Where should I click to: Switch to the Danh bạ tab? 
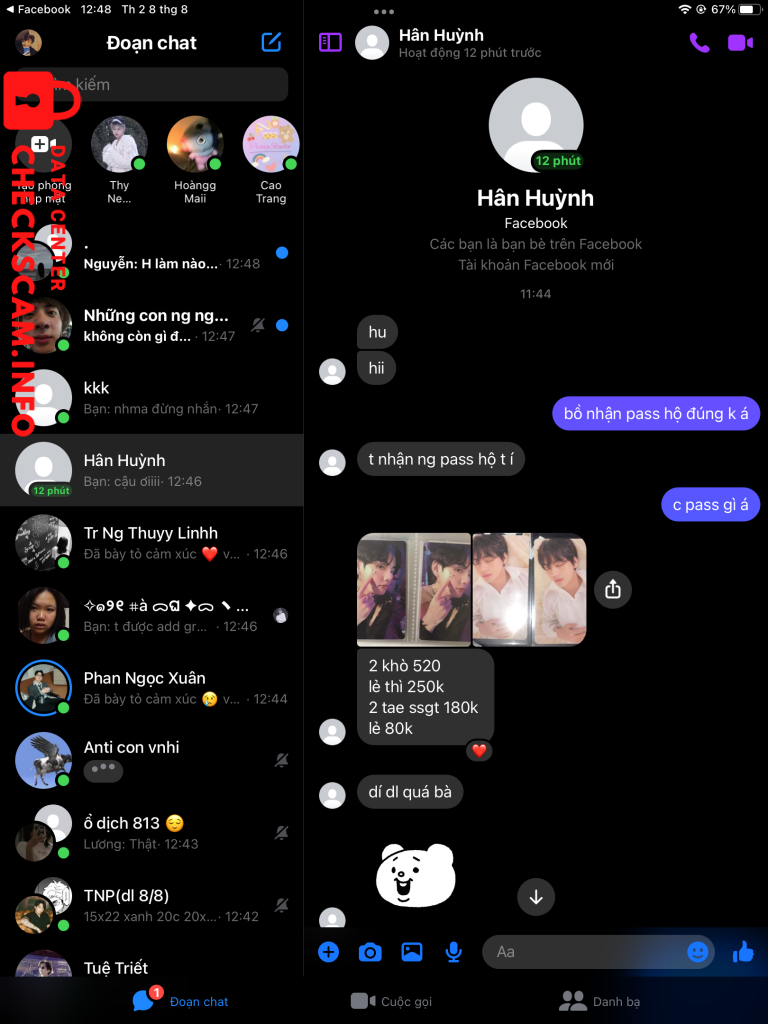pyautogui.click(x=599, y=1001)
